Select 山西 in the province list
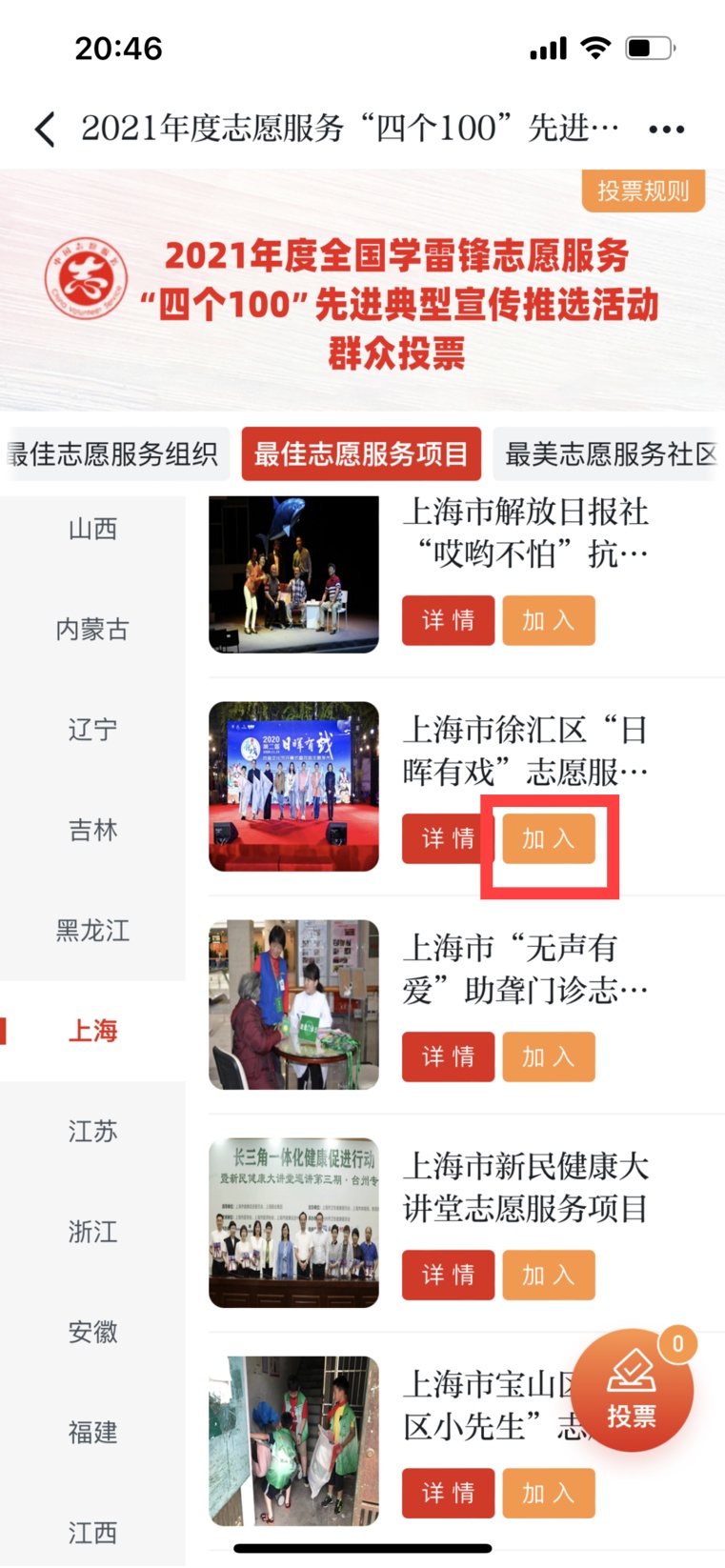This screenshot has width=725, height=1568. (x=92, y=529)
